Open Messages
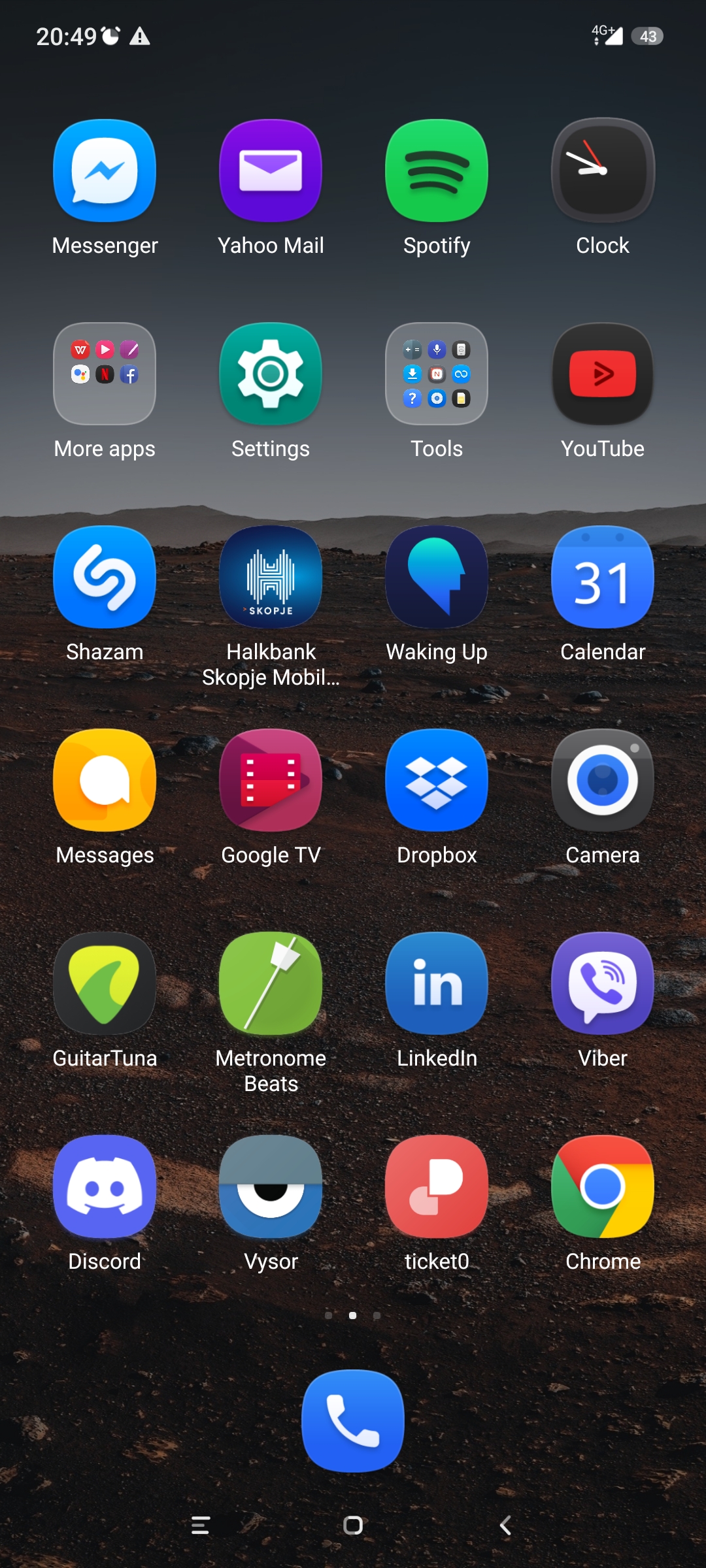706x1568 pixels. point(105,780)
